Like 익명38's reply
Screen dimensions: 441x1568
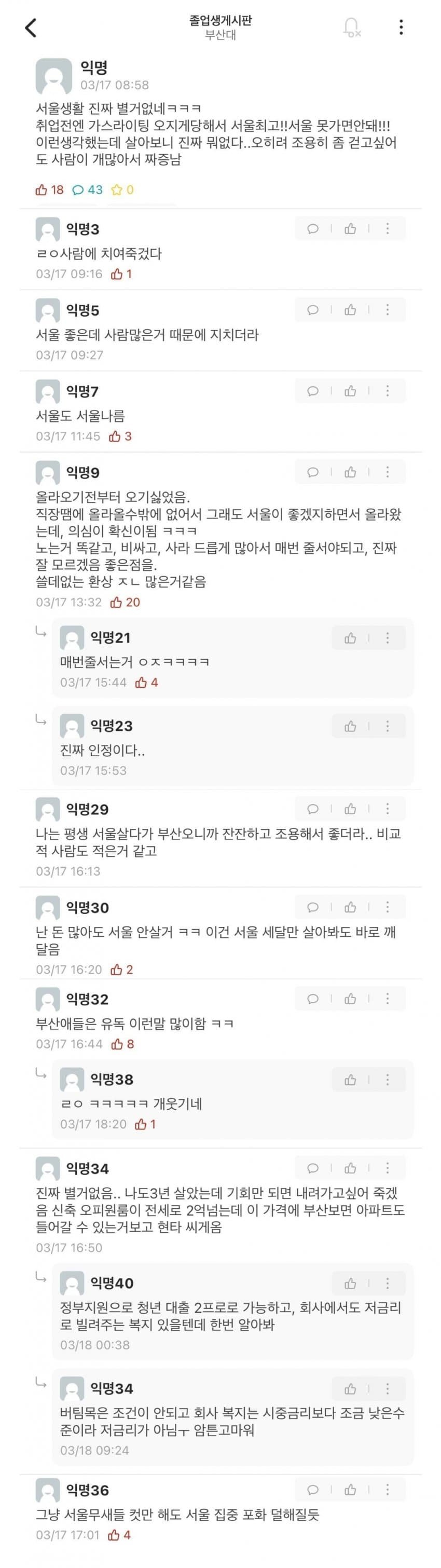point(350,1080)
